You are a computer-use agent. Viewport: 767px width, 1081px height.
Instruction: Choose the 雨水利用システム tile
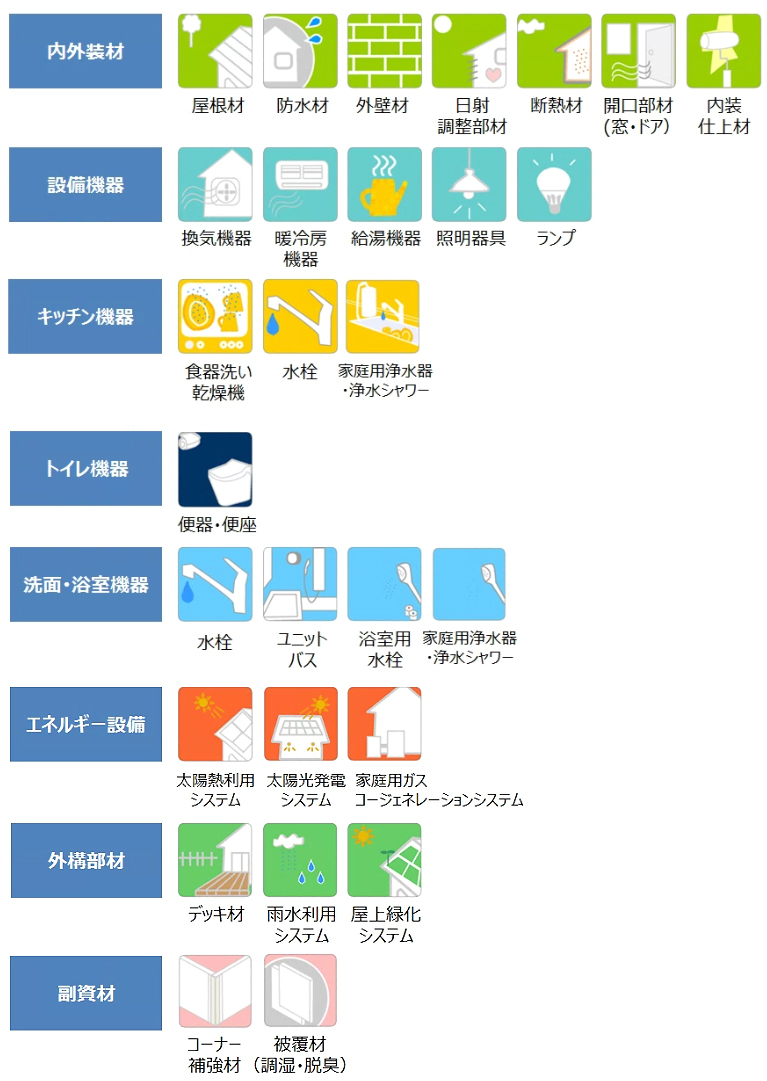[300, 860]
